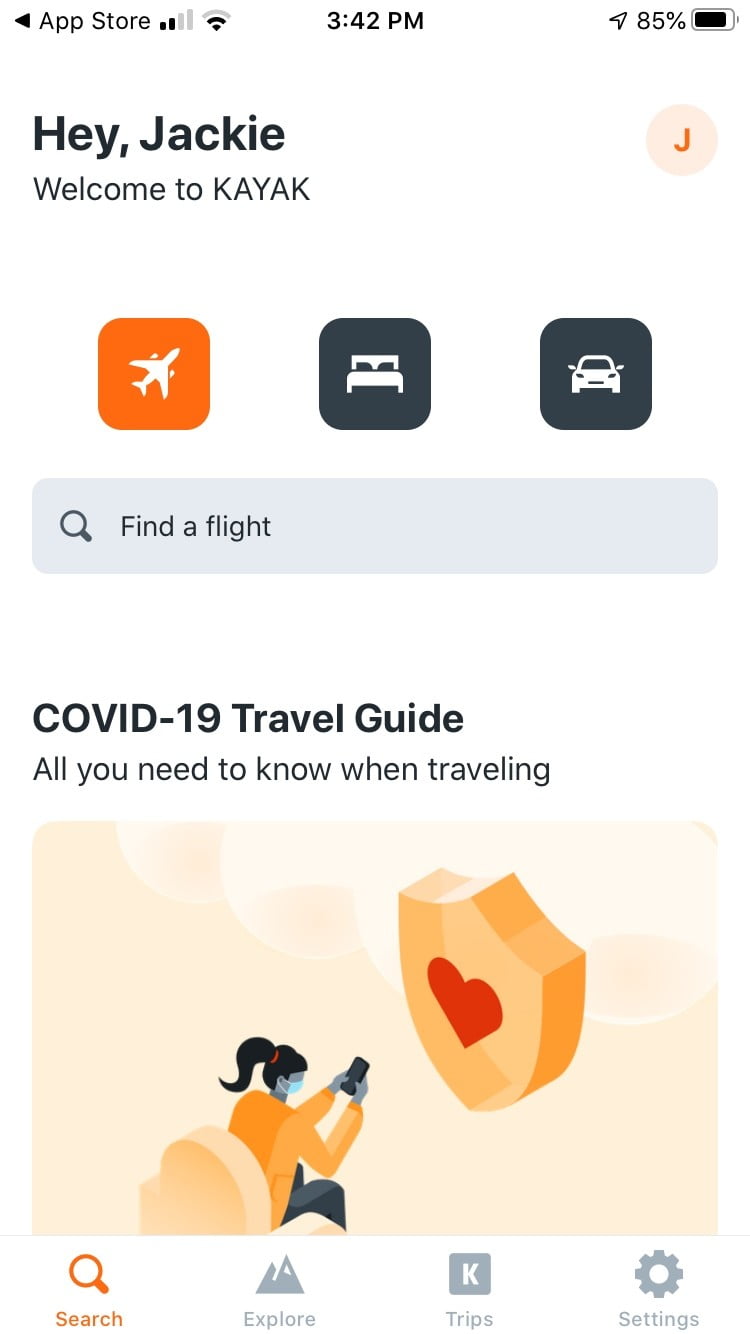
Task: Open the COVID-19 Travel Guide card
Action: click(375, 1020)
